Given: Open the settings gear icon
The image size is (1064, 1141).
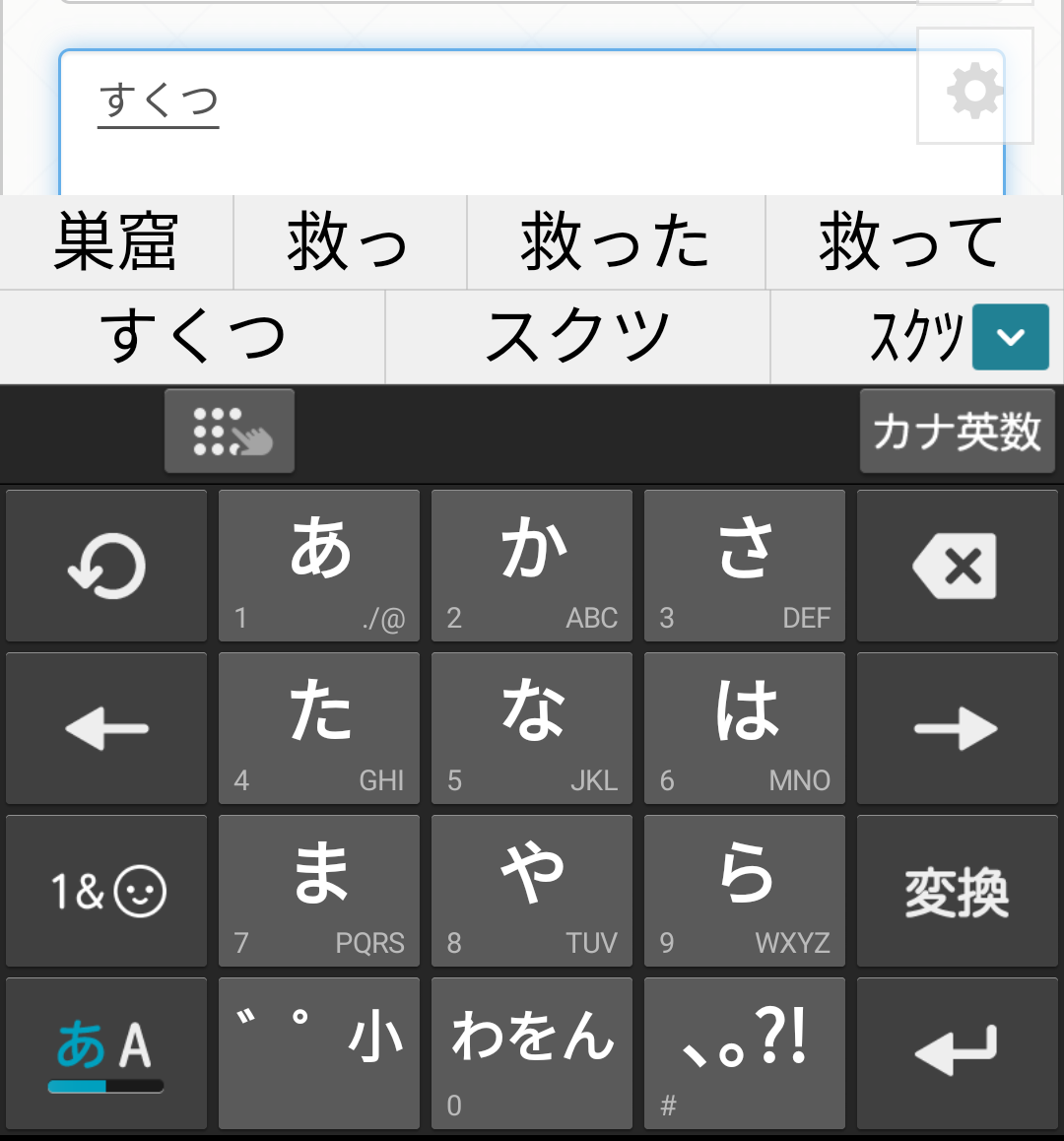Looking at the screenshot, I should [x=974, y=89].
